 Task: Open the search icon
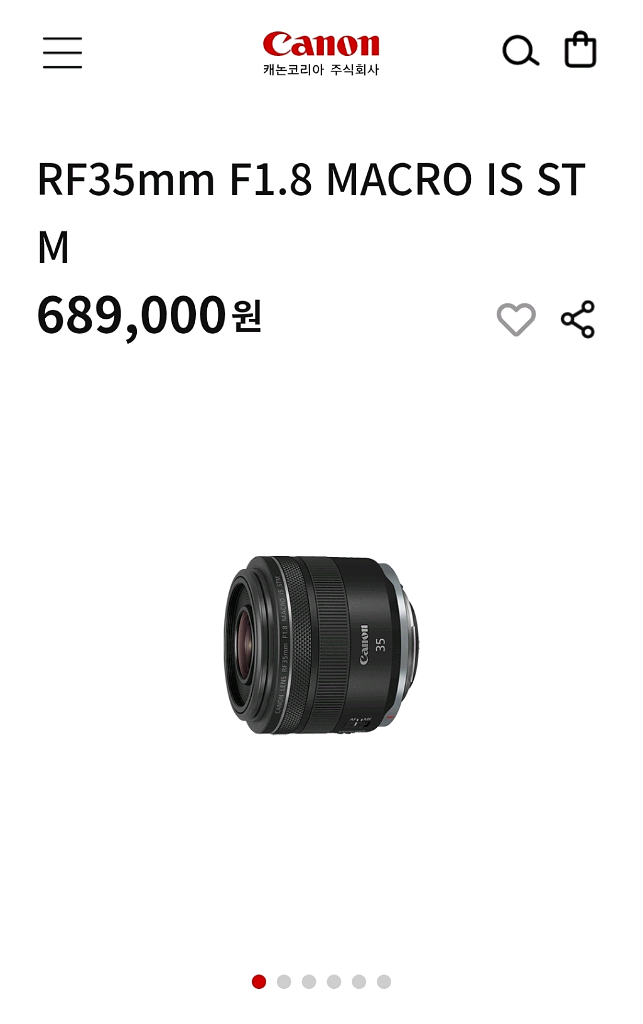520,51
